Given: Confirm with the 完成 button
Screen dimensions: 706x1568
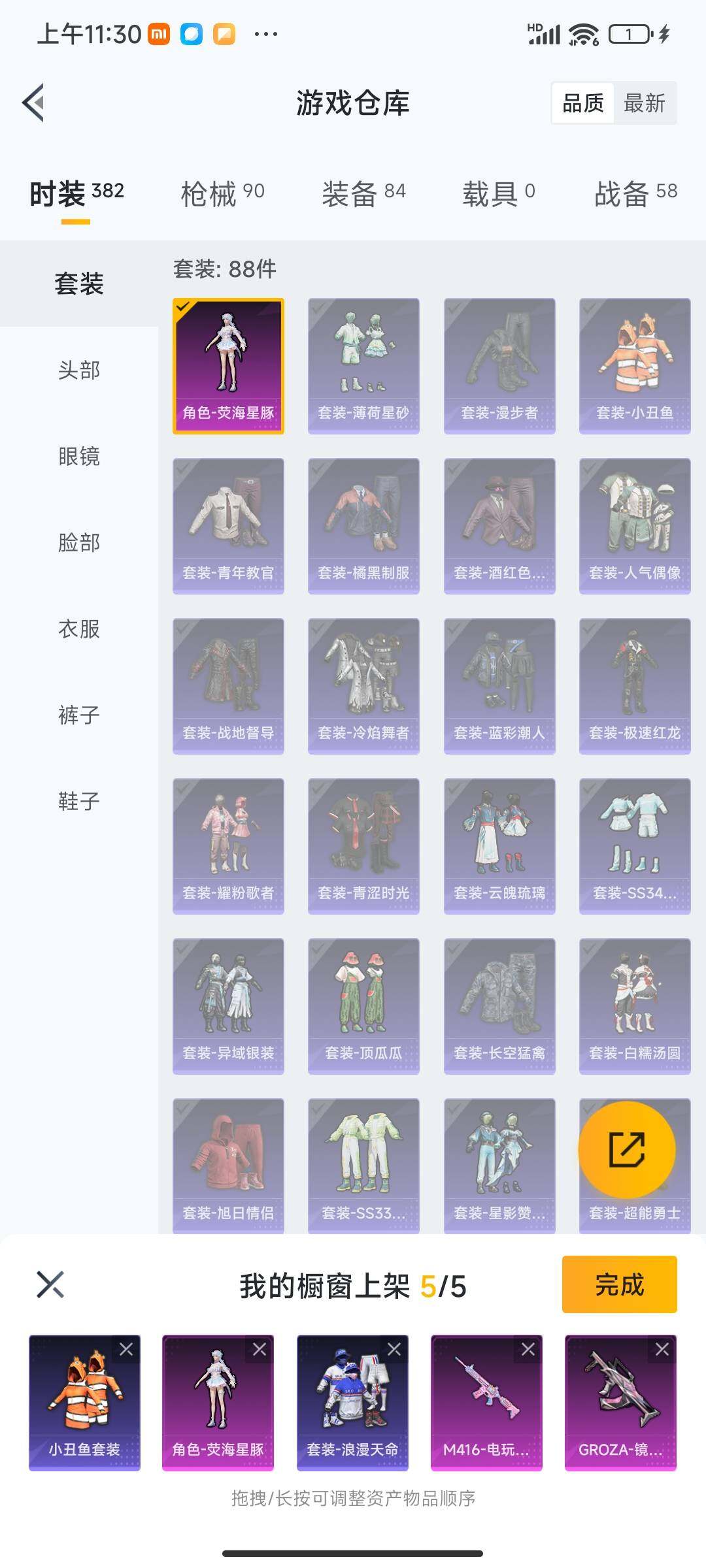Looking at the screenshot, I should [619, 1284].
